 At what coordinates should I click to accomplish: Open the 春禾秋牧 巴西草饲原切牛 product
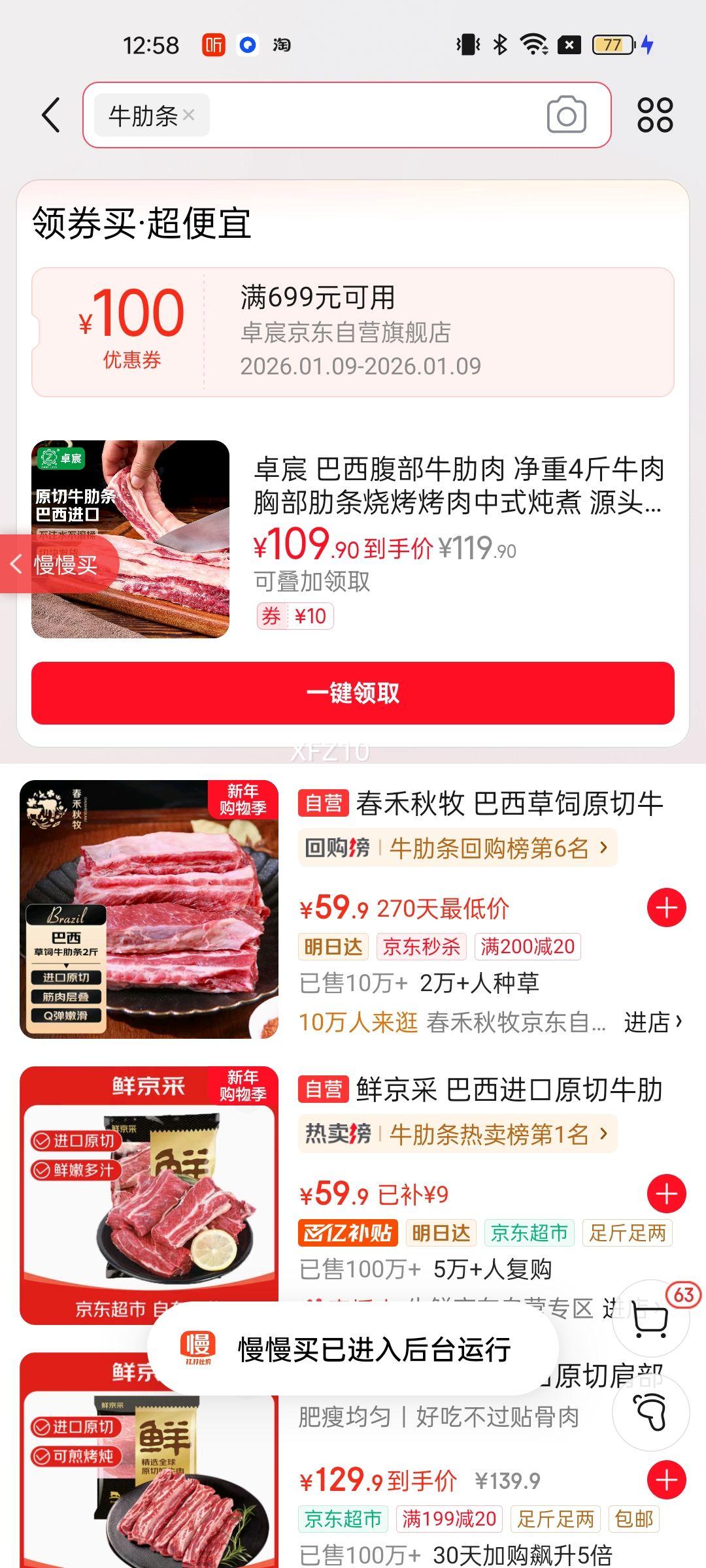pyautogui.click(x=509, y=804)
